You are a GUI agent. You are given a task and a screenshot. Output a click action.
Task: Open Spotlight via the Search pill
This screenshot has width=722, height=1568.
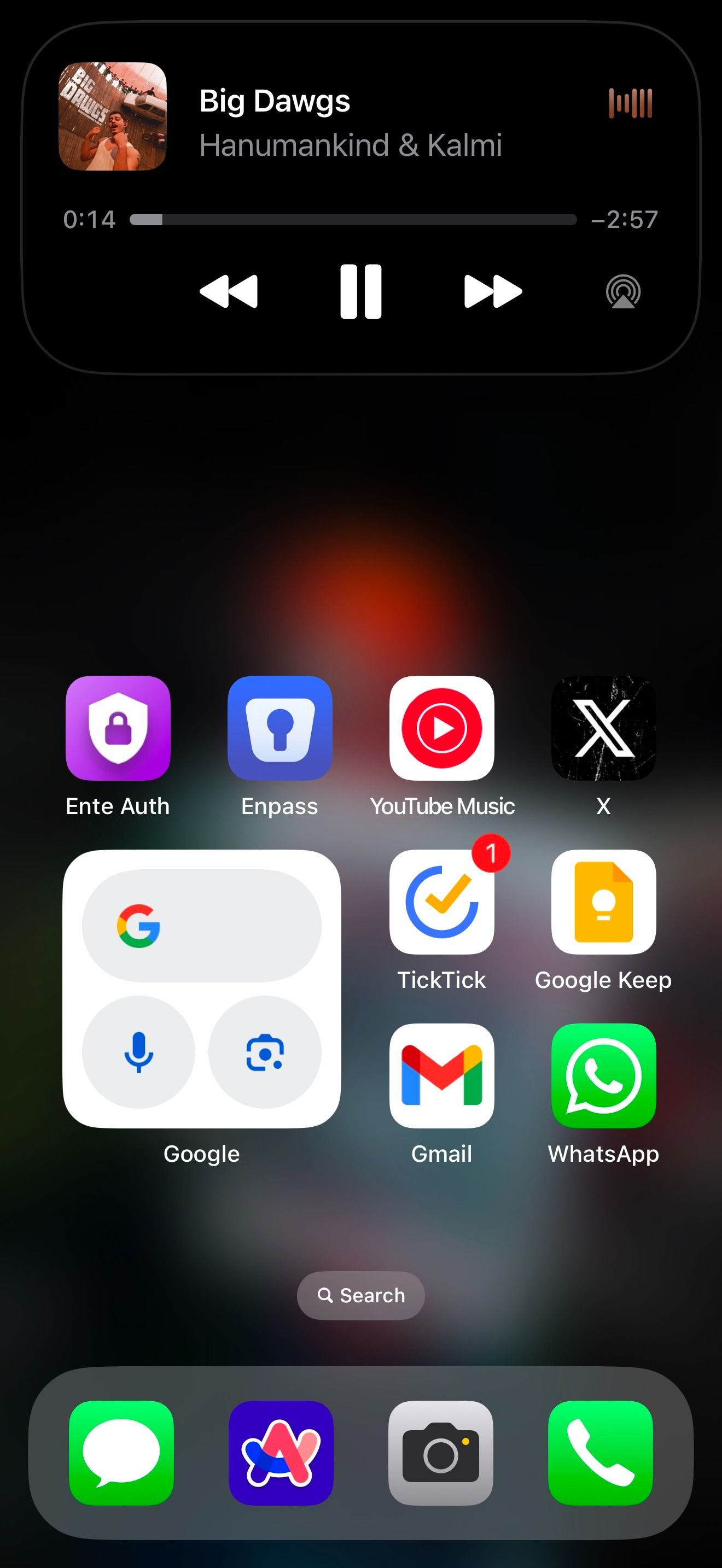[x=360, y=1295]
